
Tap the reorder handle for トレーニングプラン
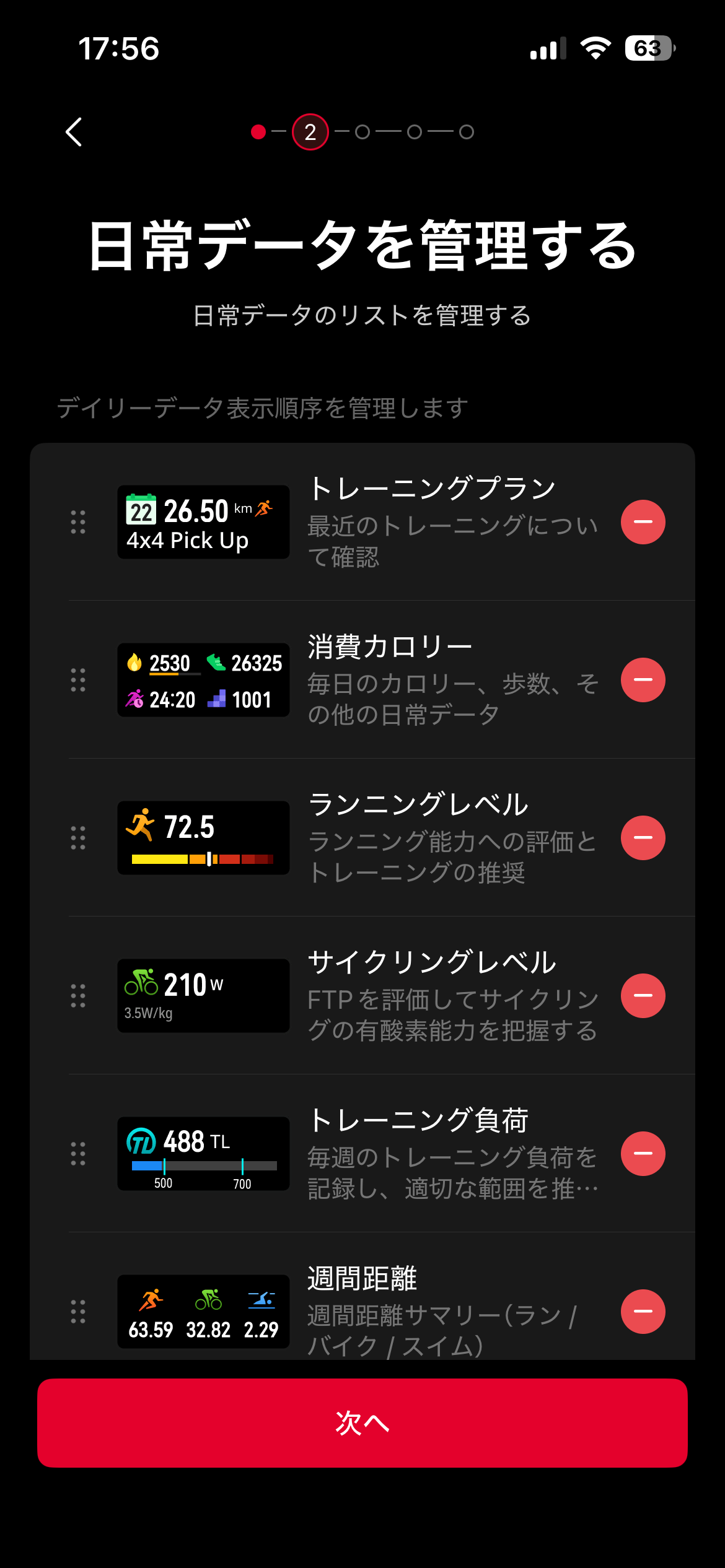click(x=78, y=522)
